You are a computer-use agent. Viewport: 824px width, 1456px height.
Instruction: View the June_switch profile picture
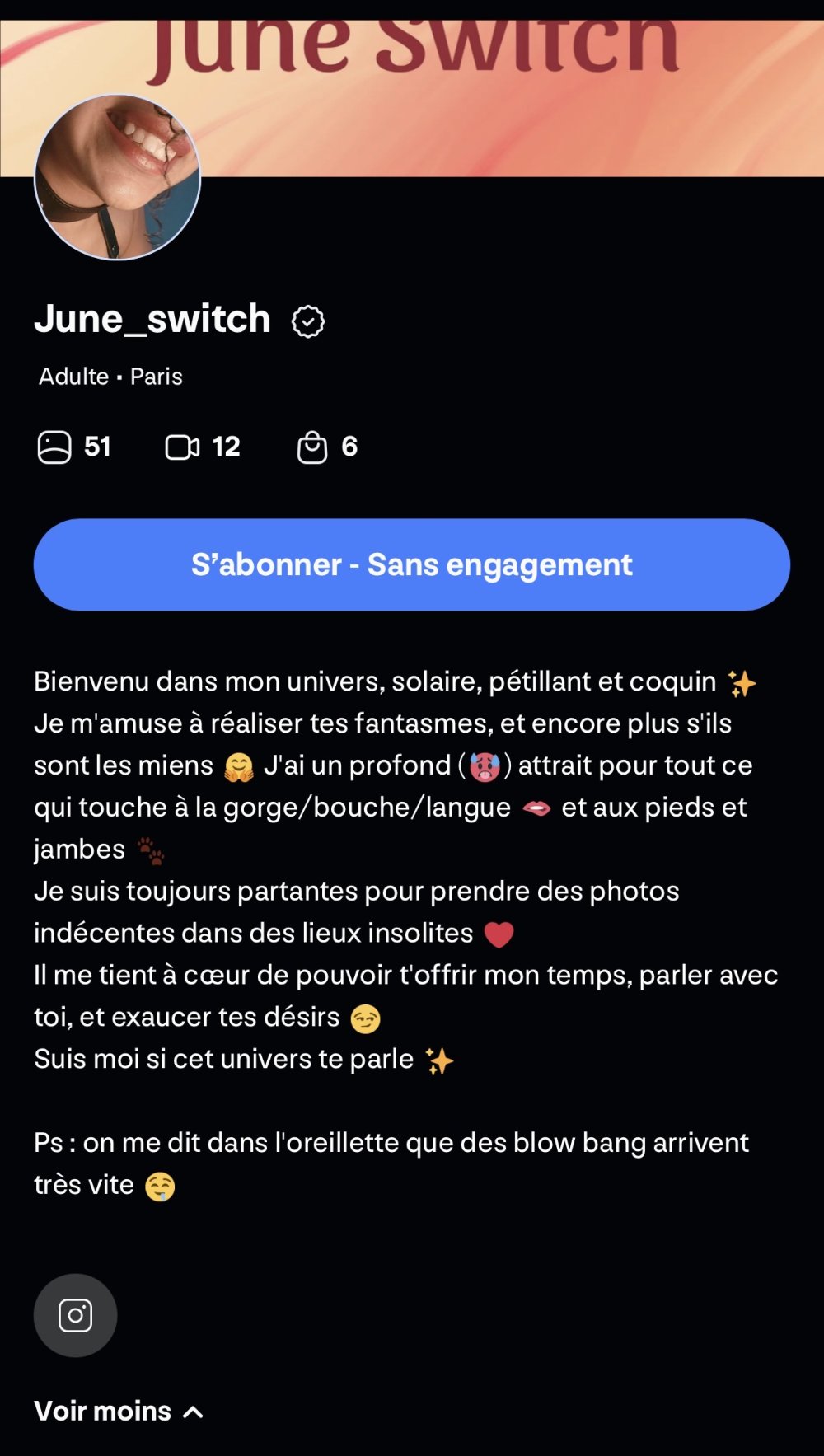pyautogui.click(x=117, y=177)
